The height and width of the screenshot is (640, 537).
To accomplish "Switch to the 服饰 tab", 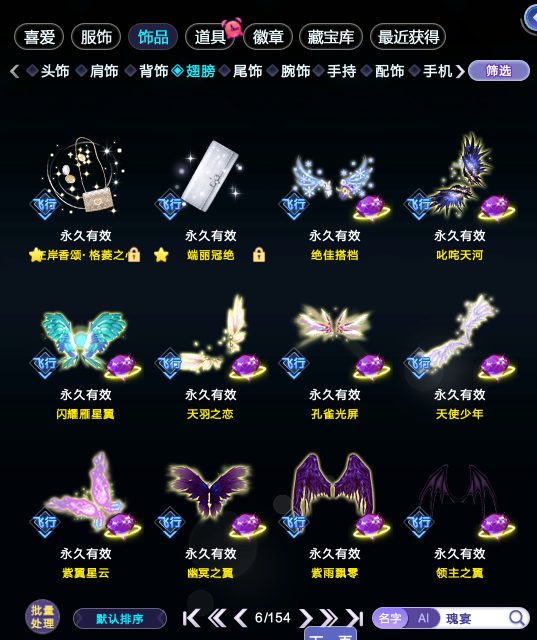I will pos(96,37).
